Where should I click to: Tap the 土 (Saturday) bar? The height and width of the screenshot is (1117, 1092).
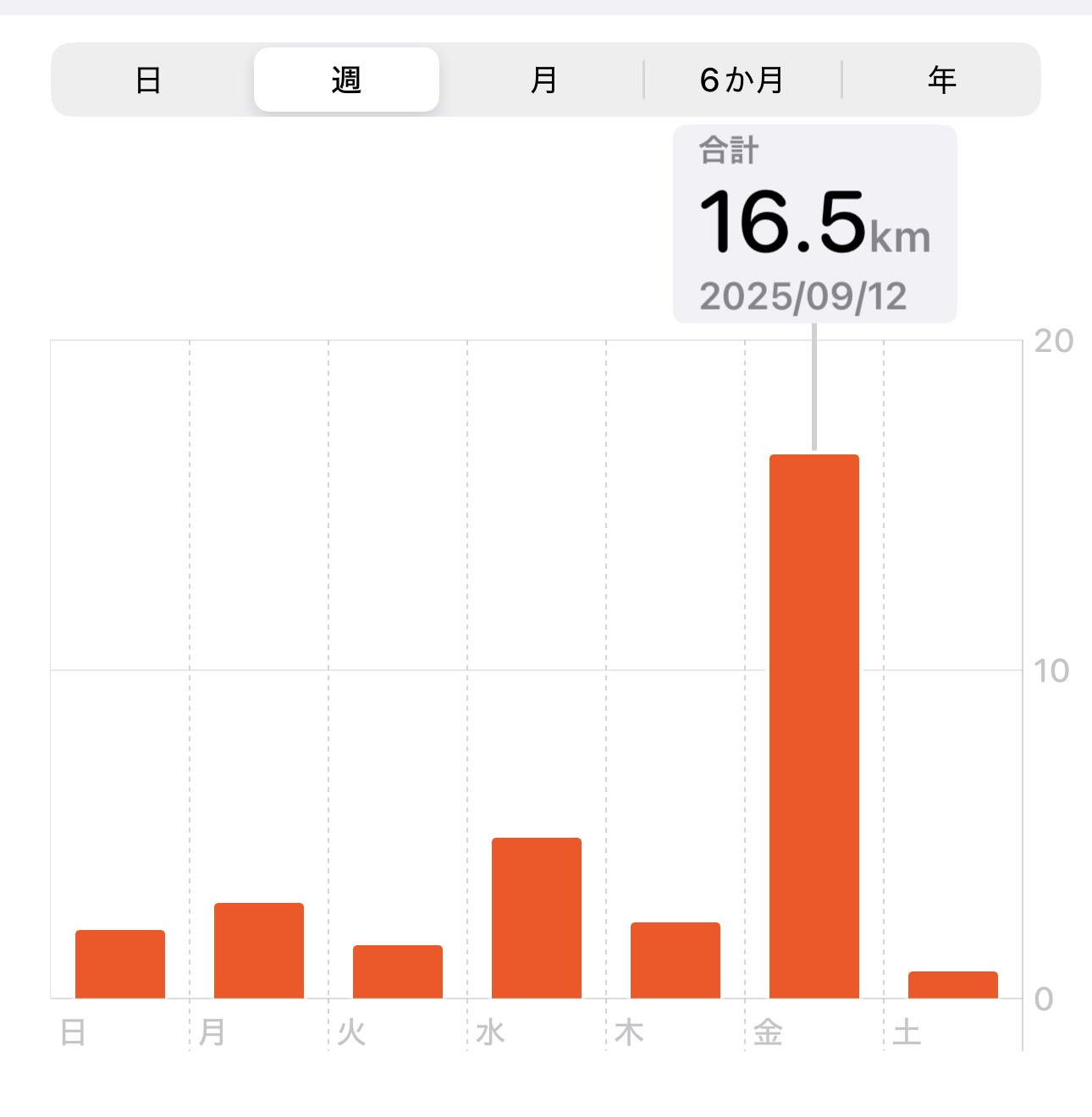pos(953,985)
